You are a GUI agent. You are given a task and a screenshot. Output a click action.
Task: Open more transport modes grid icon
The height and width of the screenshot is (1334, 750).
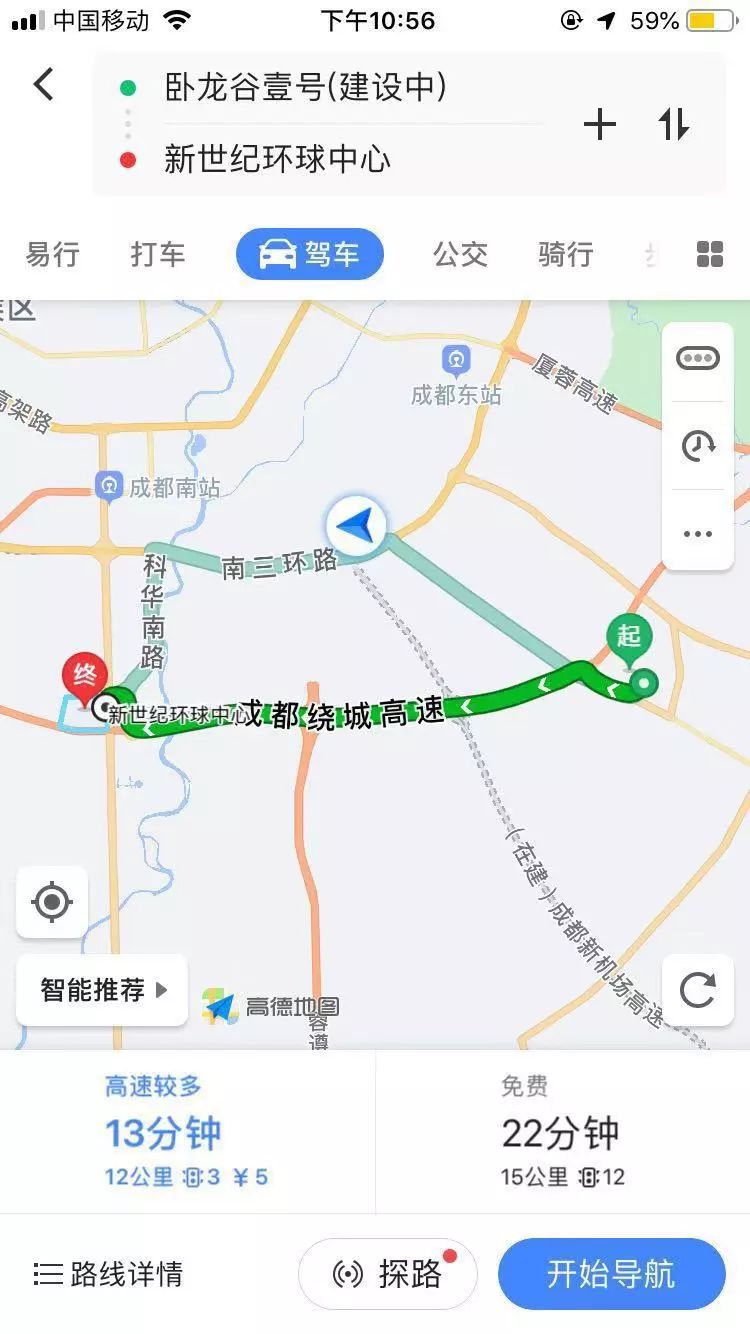point(709,255)
